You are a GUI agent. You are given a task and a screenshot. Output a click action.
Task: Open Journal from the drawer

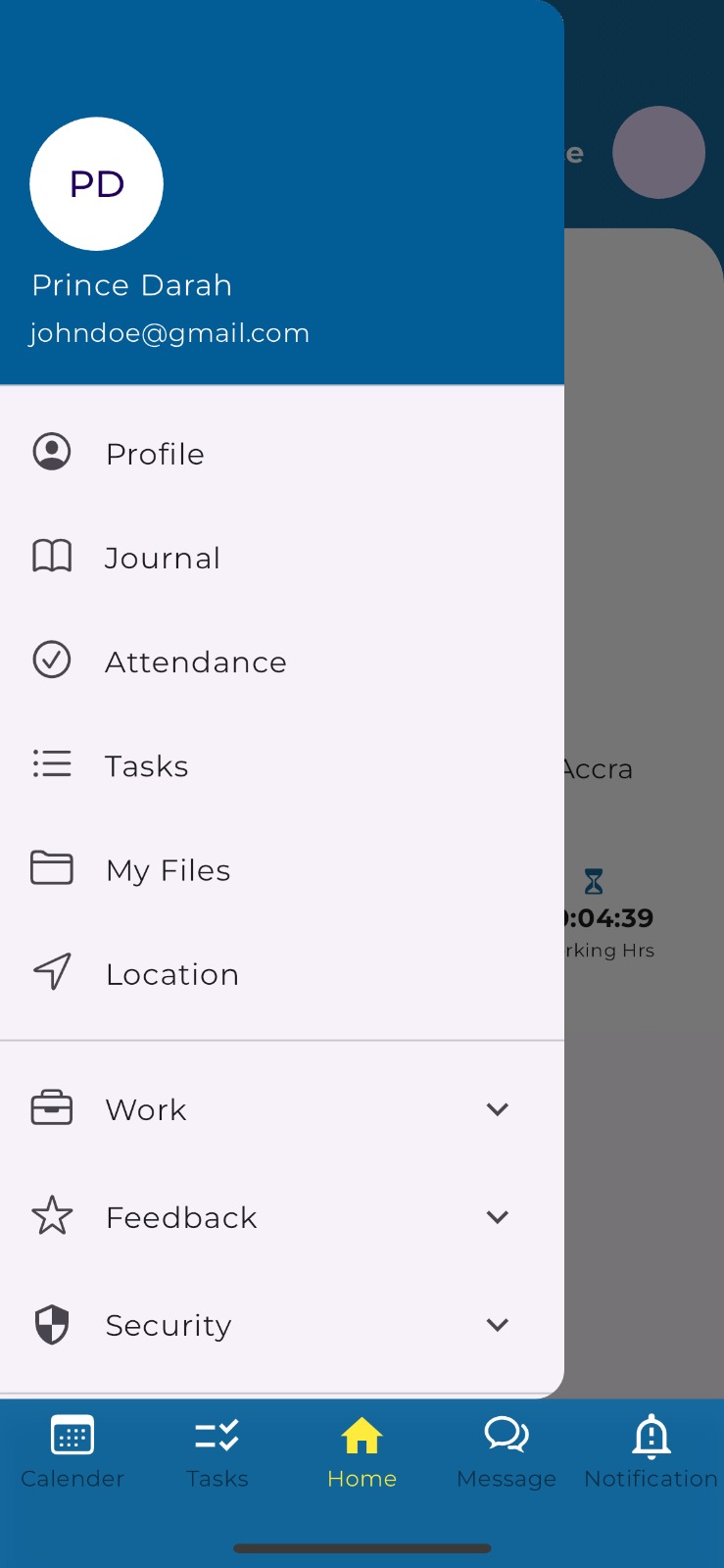282,557
